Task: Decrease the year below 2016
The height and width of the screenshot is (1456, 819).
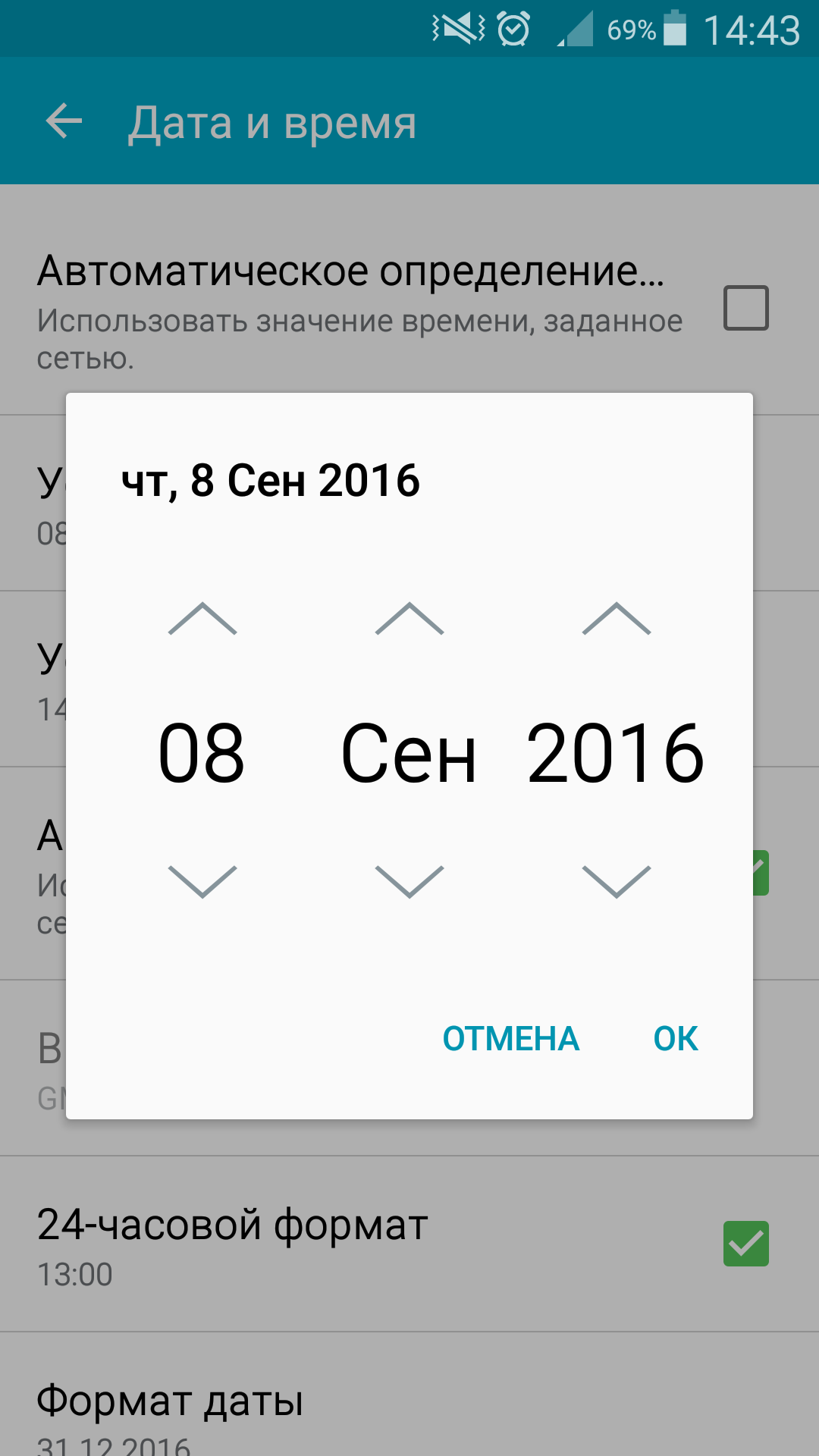Action: coord(617,882)
